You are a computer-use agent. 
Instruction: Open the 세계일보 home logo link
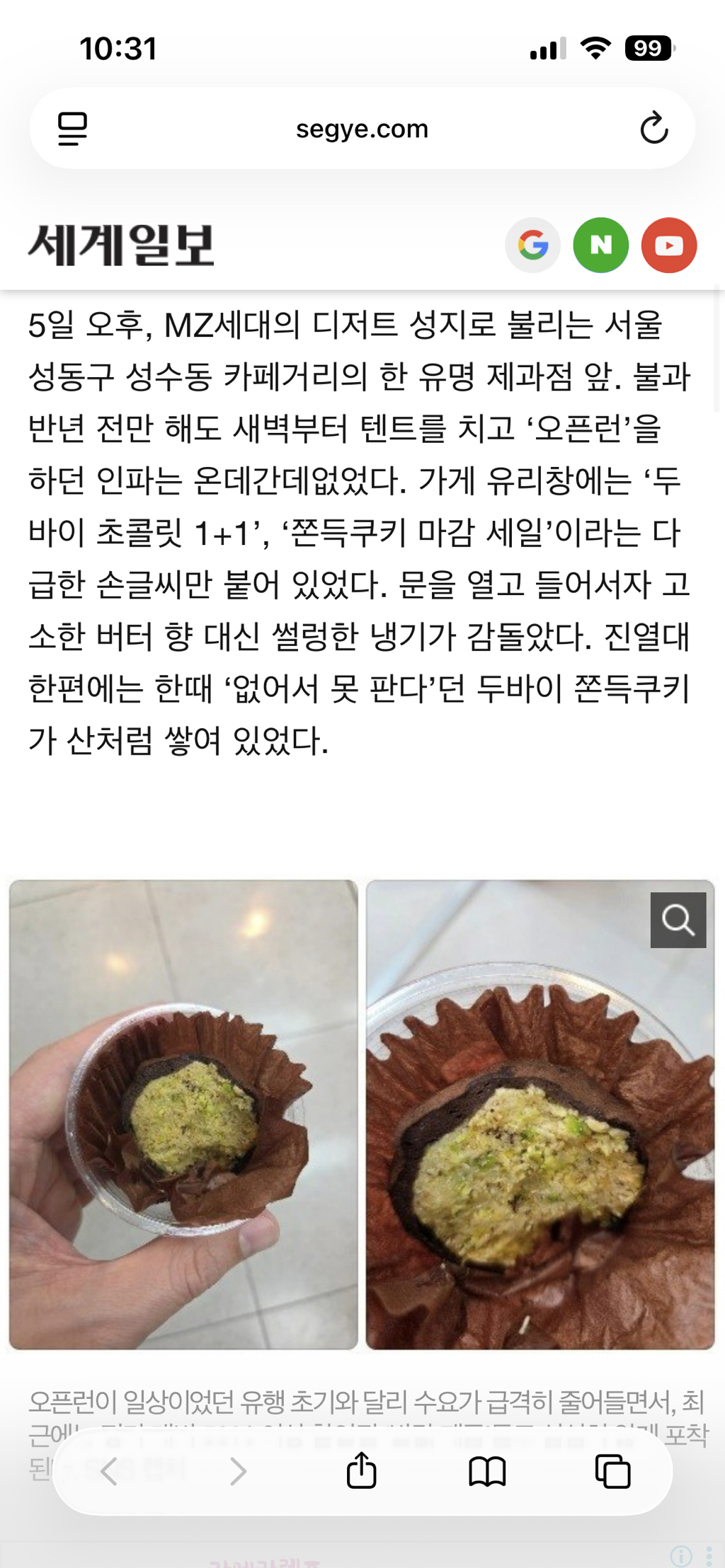click(x=121, y=245)
